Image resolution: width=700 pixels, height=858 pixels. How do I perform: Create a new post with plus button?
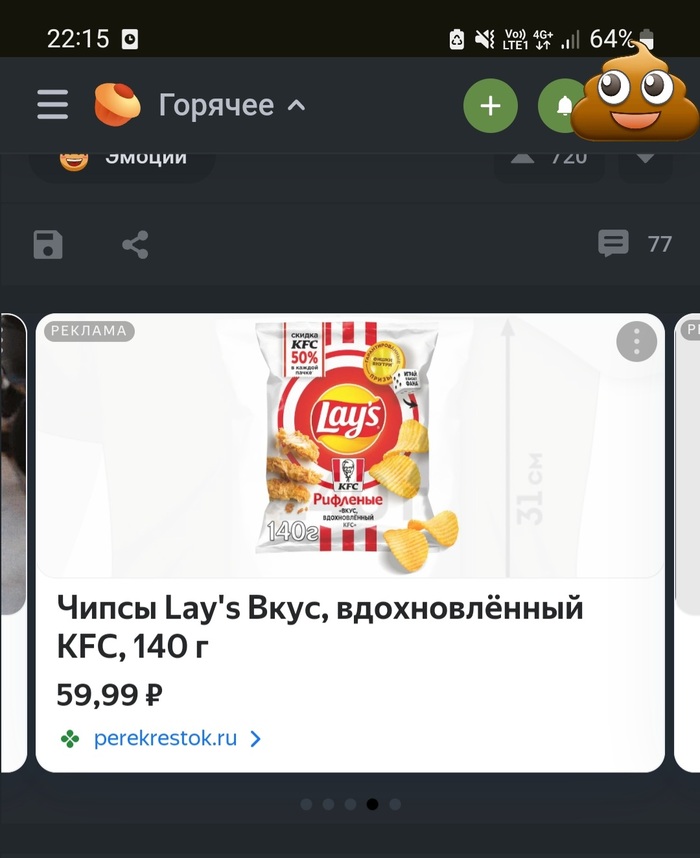point(490,106)
